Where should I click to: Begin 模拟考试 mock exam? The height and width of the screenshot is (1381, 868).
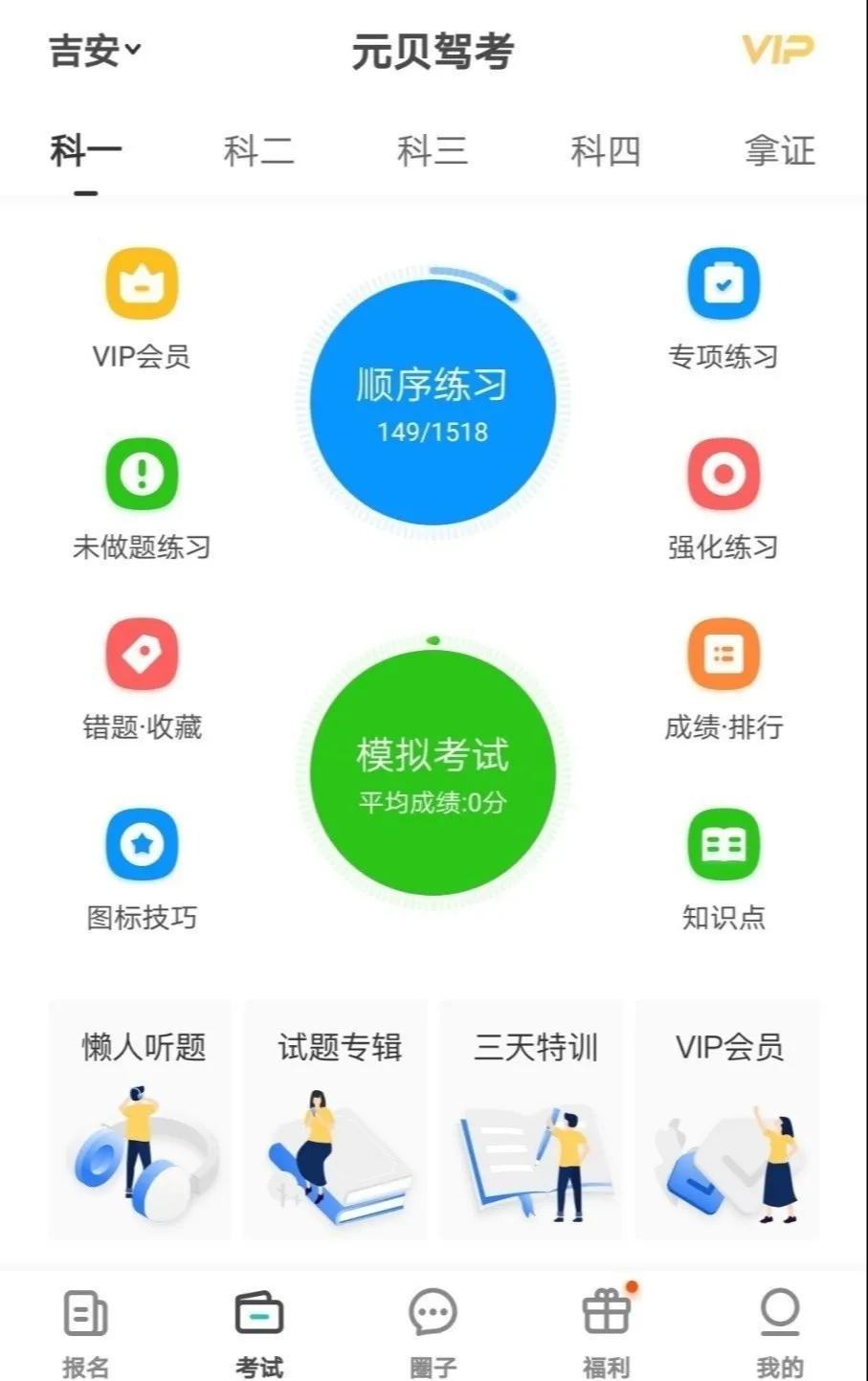[433, 770]
